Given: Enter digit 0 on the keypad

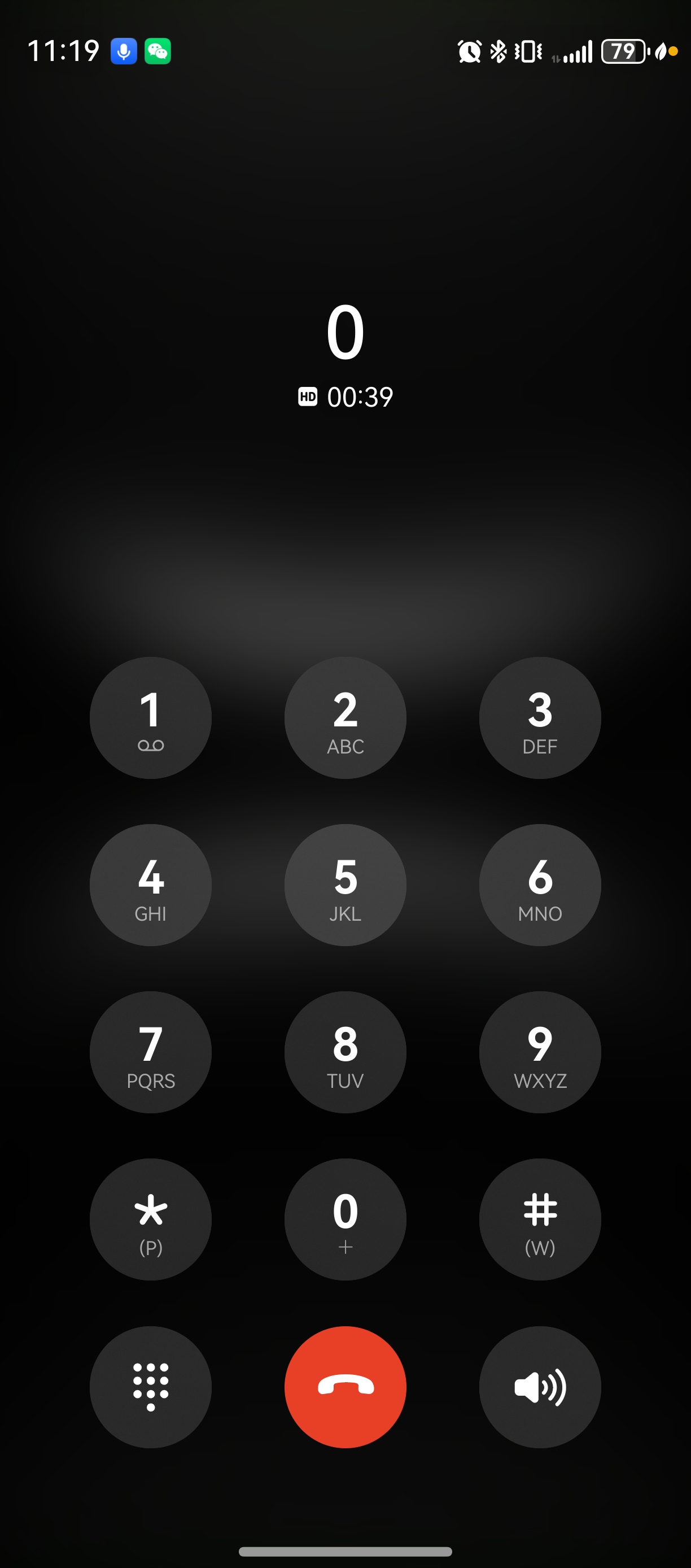Looking at the screenshot, I should (345, 1220).
